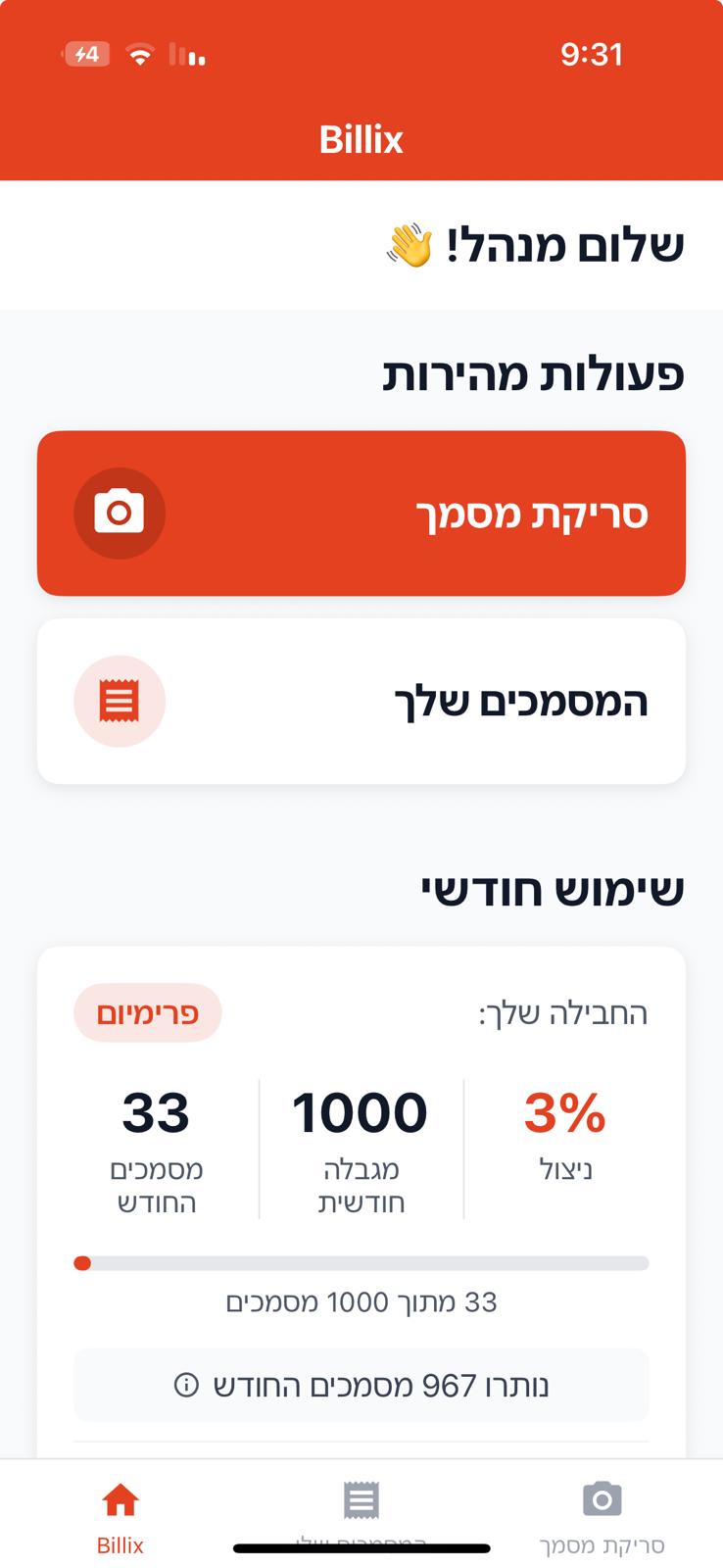Open the המסמכים שלך quick action card

pos(361,701)
